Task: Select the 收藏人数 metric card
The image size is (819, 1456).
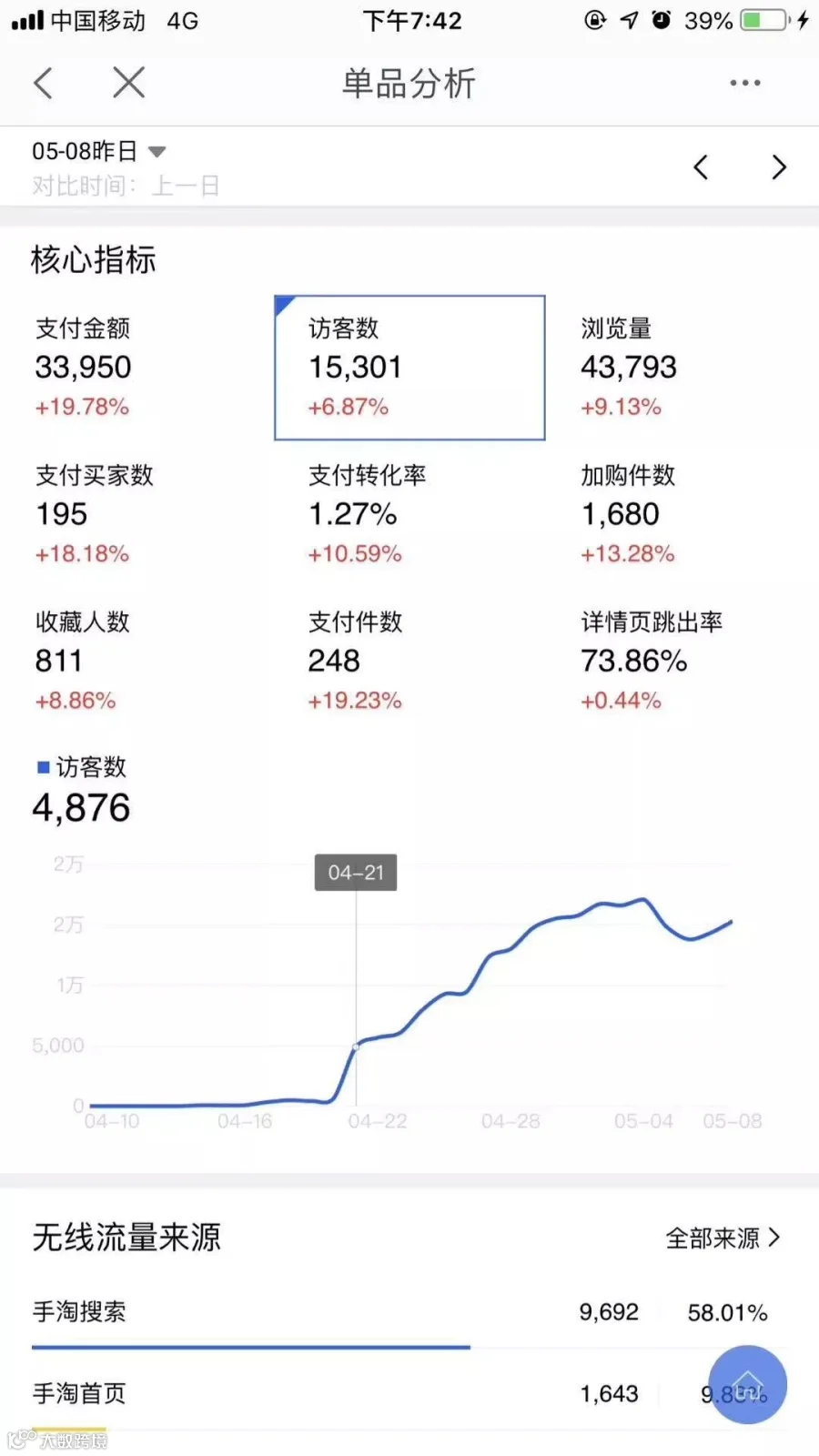Action: pyautogui.click(x=136, y=662)
